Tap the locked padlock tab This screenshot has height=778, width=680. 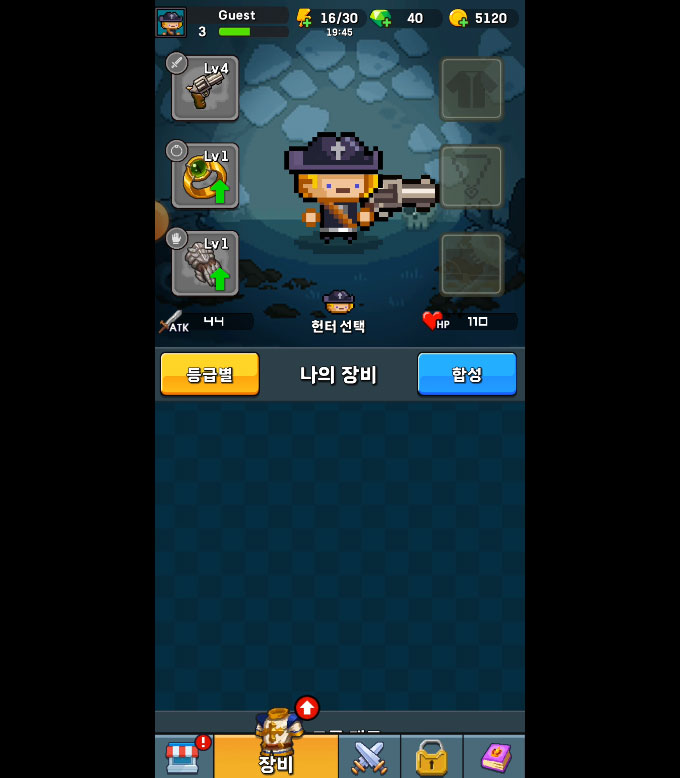pos(431,756)
